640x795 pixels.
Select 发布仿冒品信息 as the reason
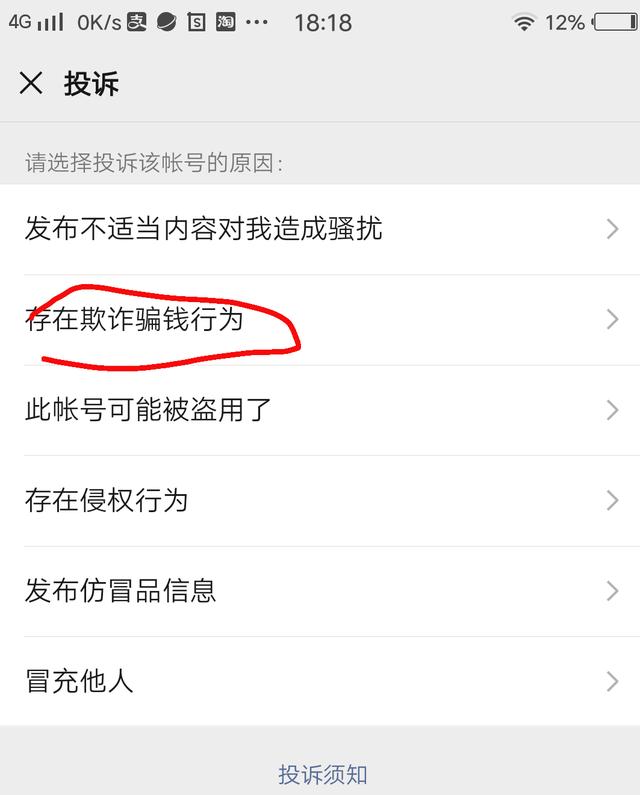(x=320, y=591)
